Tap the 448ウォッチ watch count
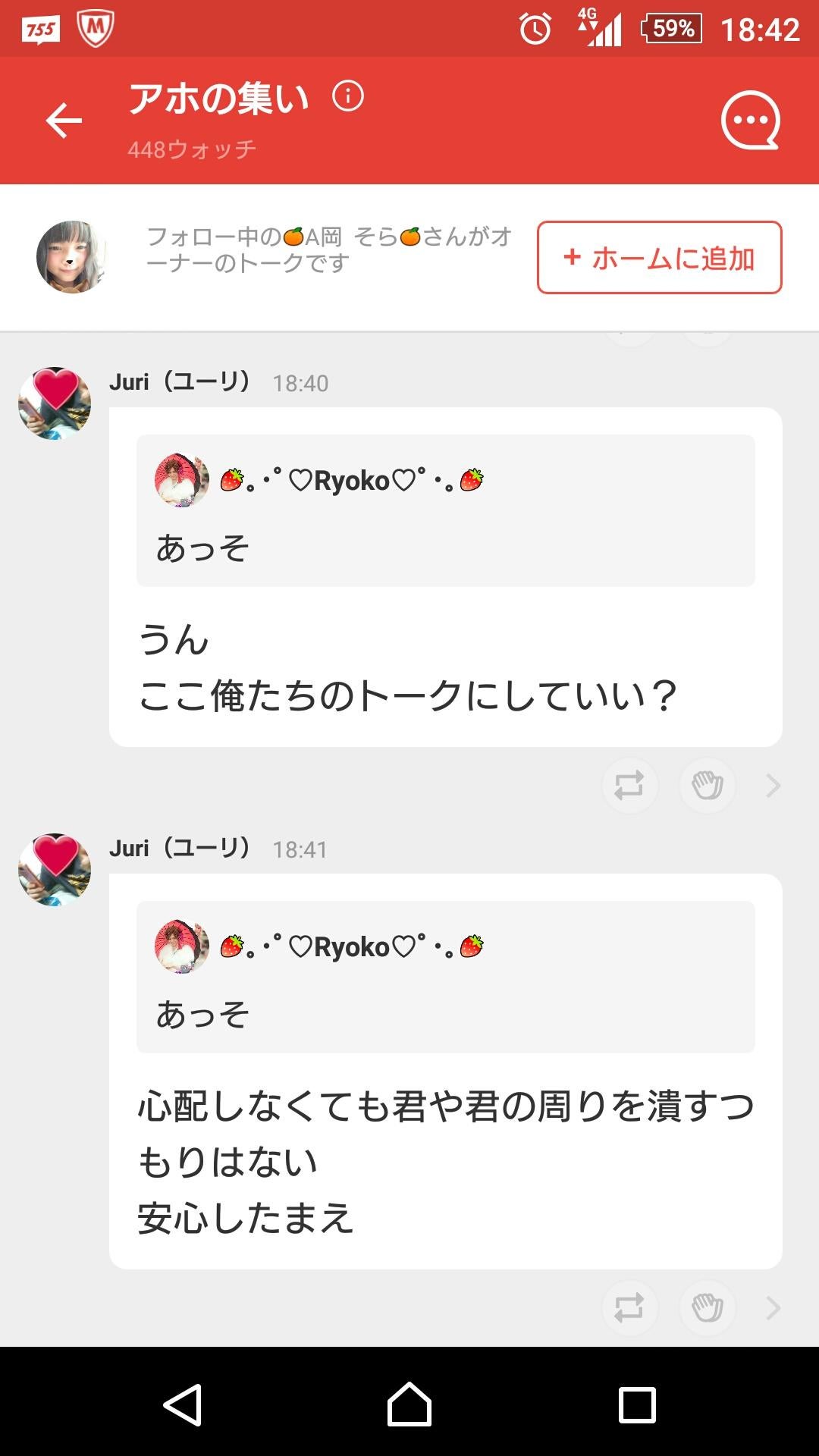 191,149
